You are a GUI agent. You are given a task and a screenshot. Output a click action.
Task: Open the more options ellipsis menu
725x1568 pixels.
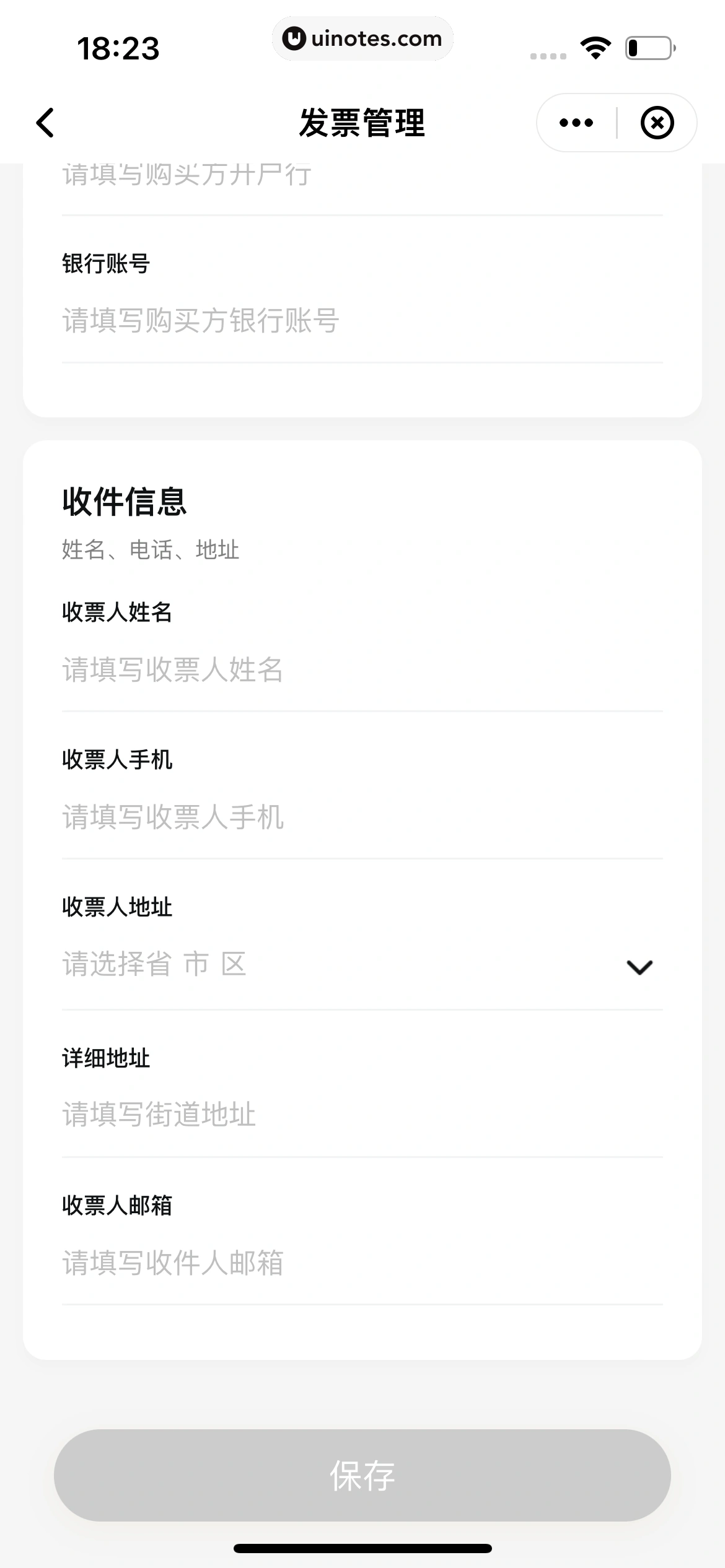point(575,122)
